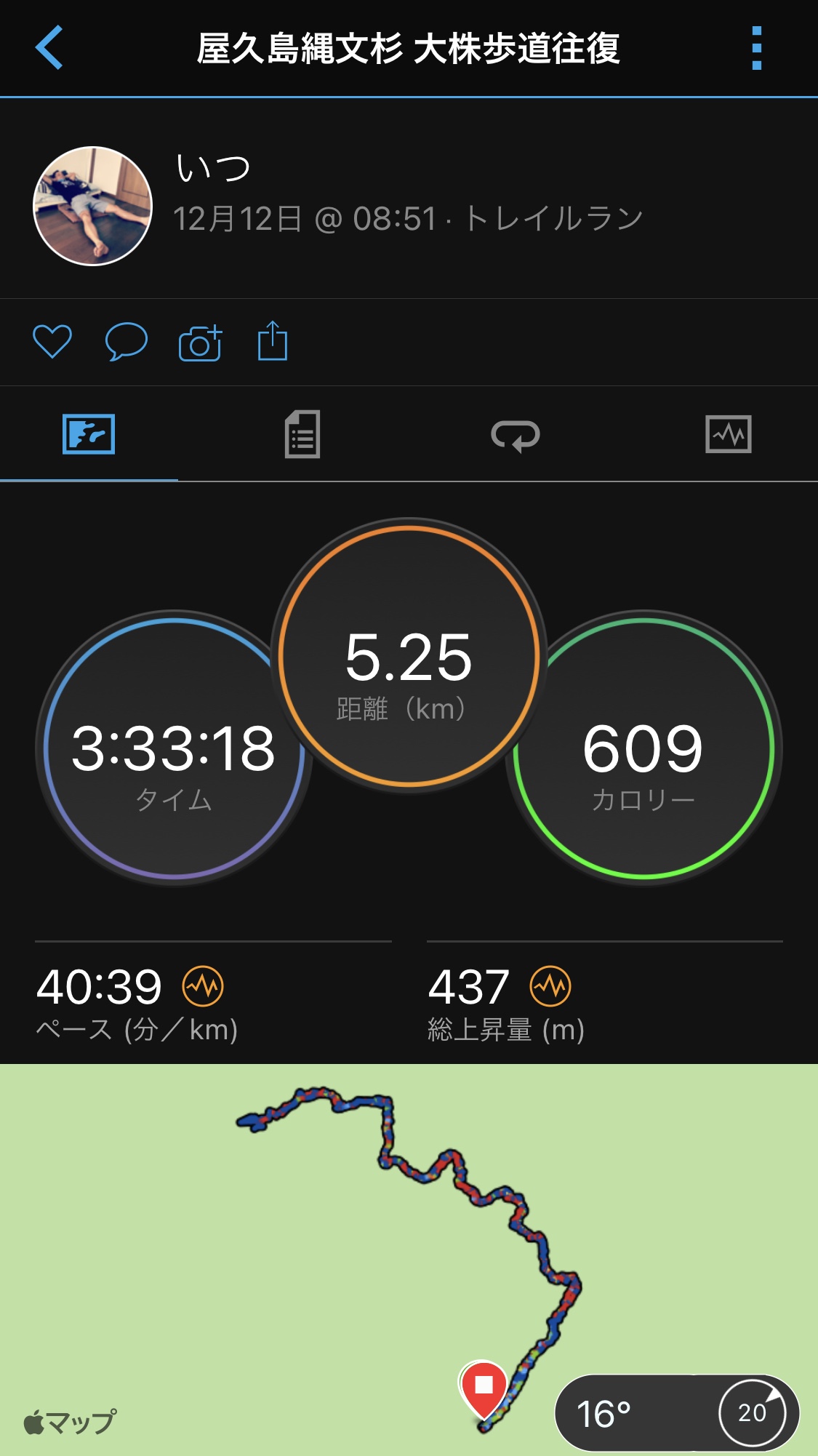818x1456 pixels.
Task: Like this trail run activity
Action: (x=52, y=341)
